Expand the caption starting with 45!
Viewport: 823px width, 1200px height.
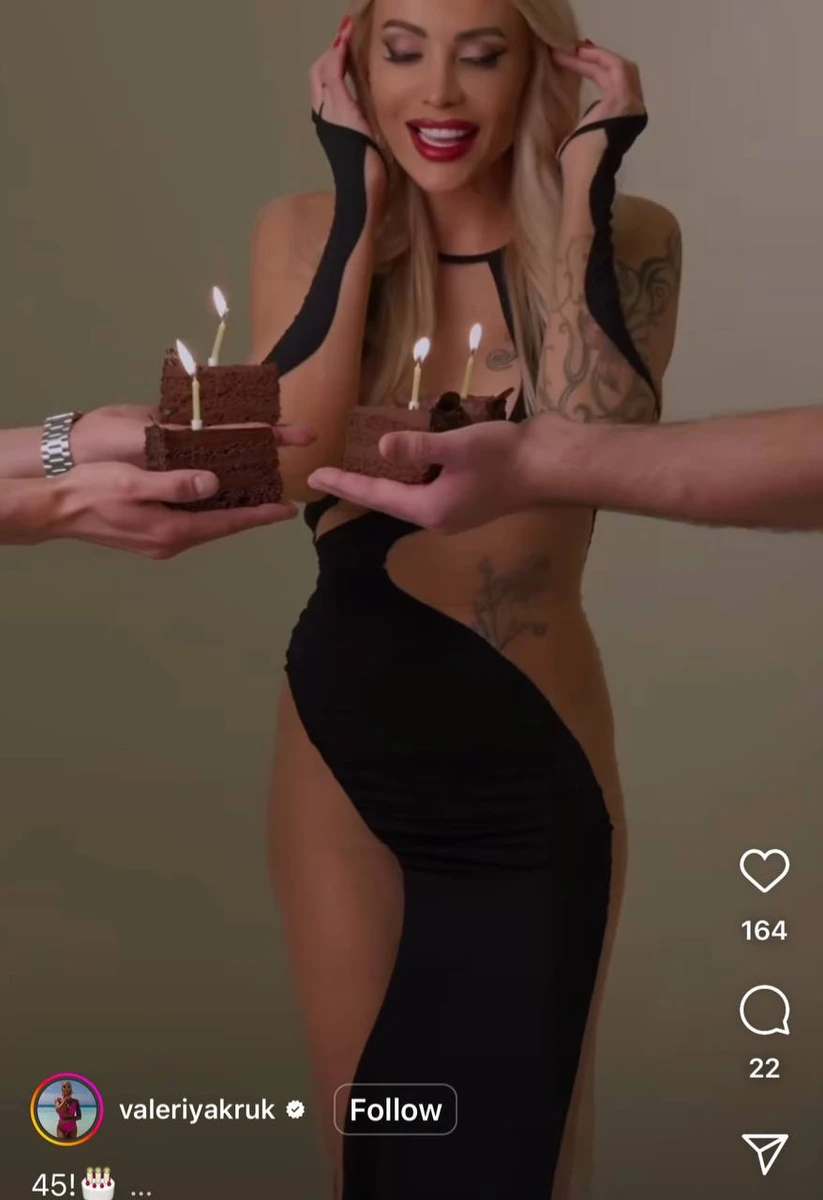141,1187
